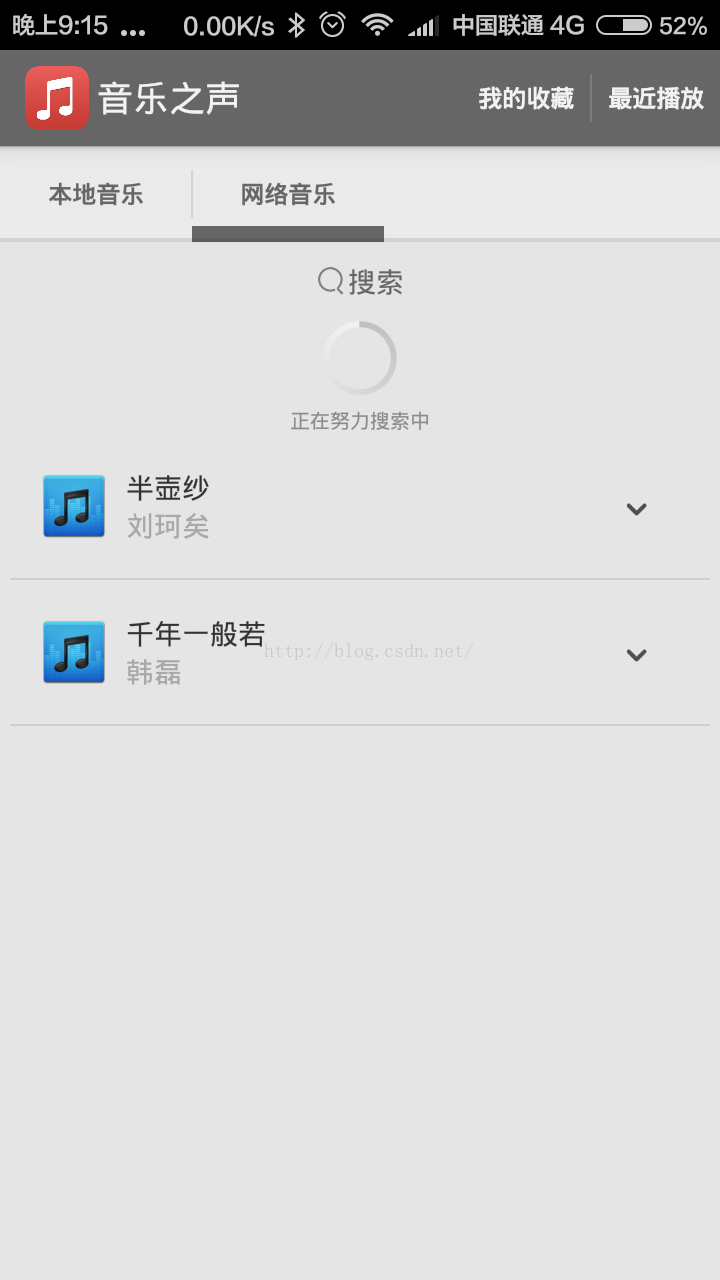Expand options for 千年一般若
Viewport: 720px width, 1280px height.
pos(636,655)
